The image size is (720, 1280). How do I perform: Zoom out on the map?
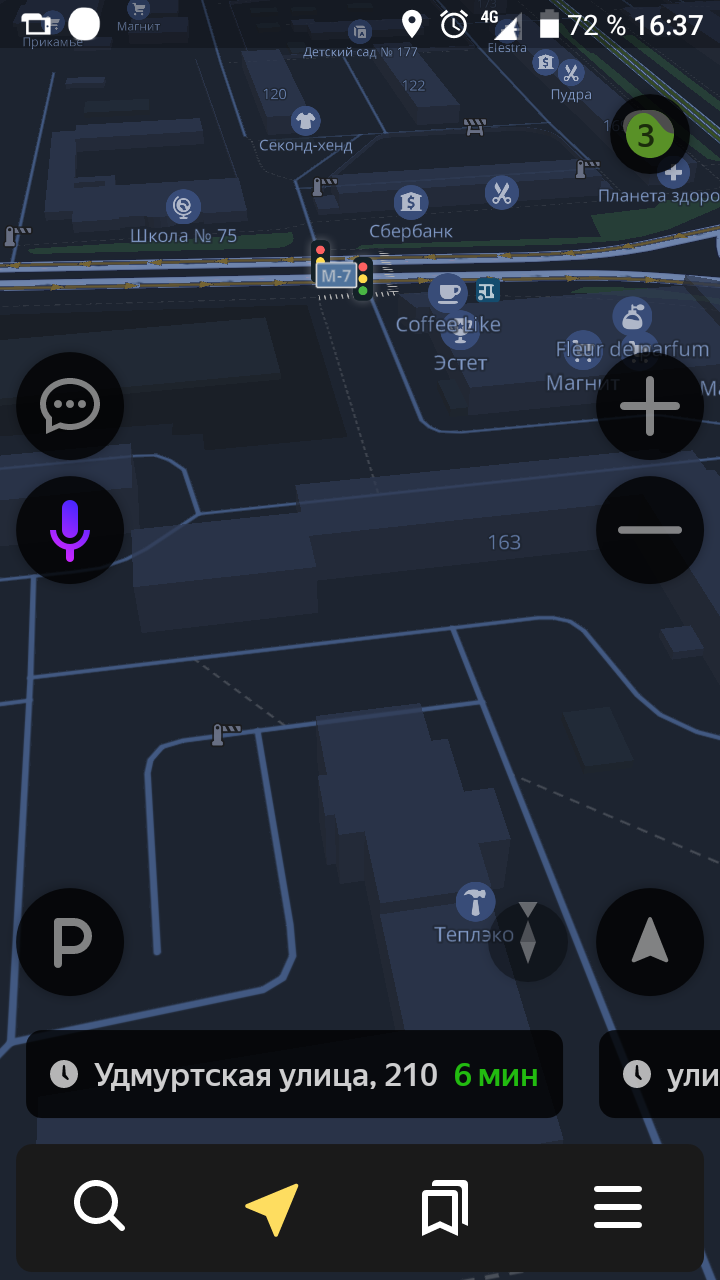tap(650, 530)
